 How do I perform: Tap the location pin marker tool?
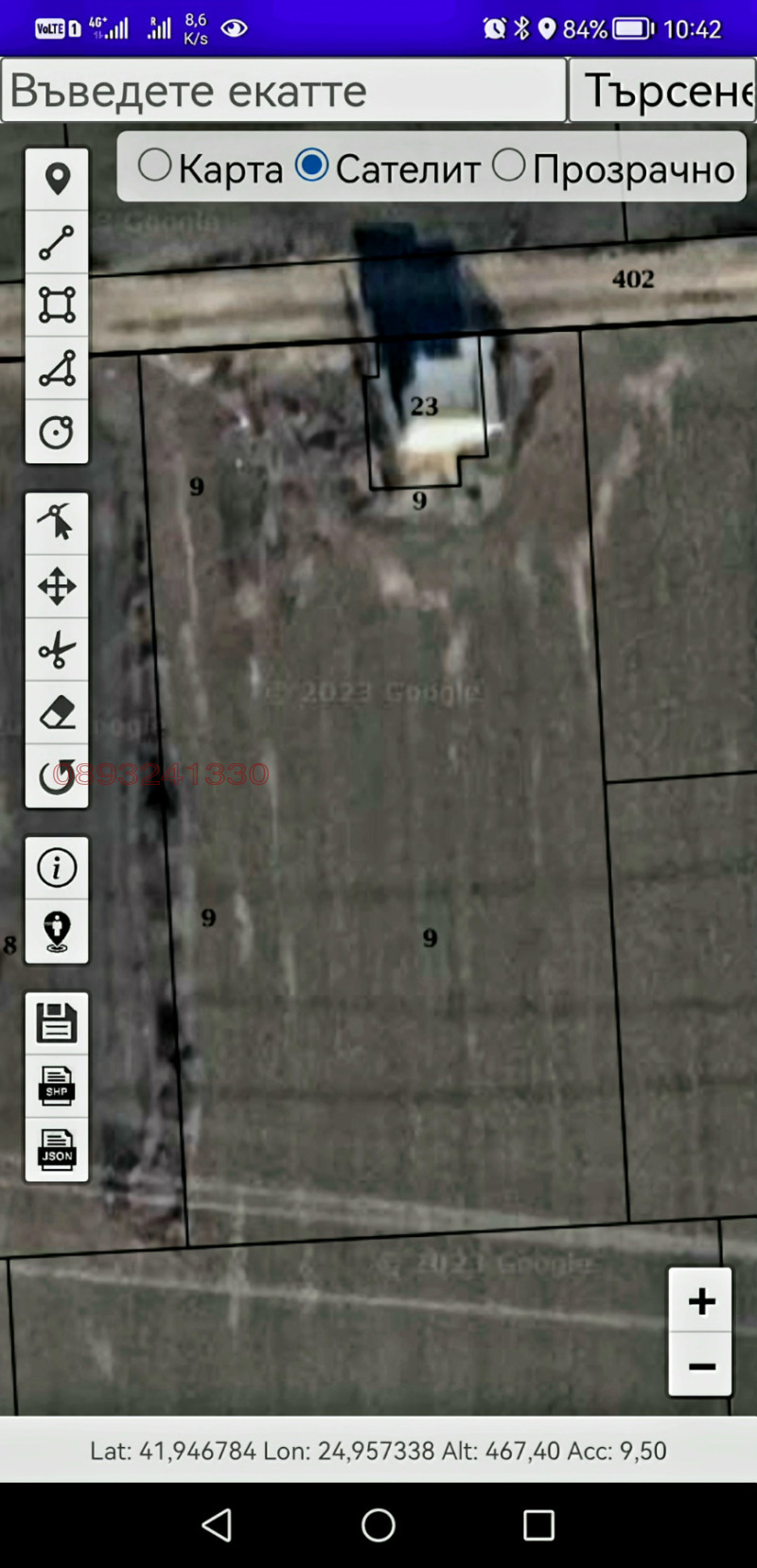tap(57, 179)
